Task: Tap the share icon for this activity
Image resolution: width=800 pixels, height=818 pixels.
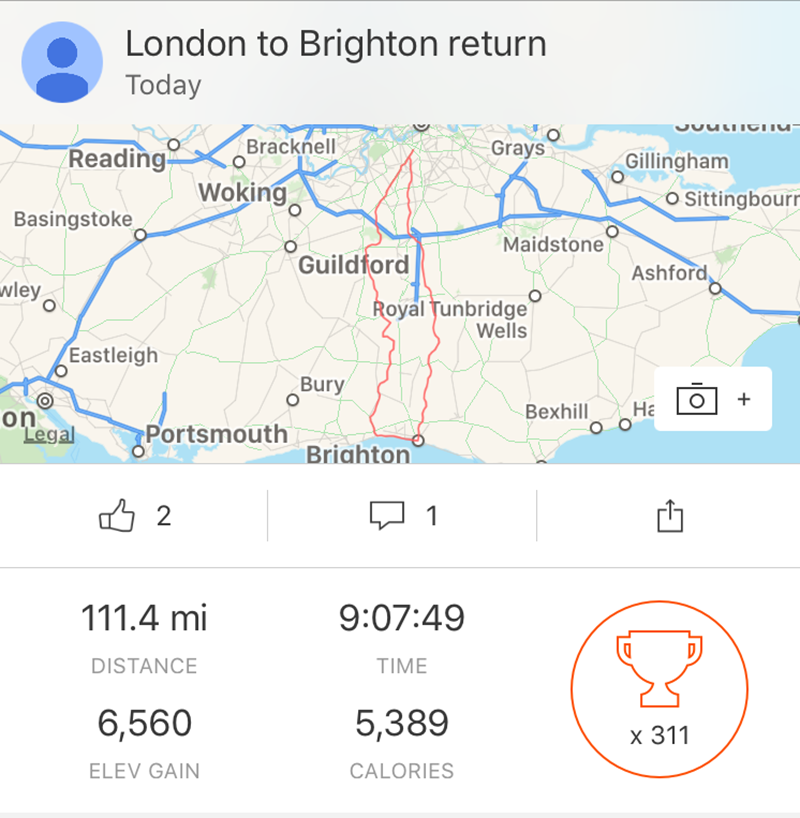Action: click(x=670, y=516)
